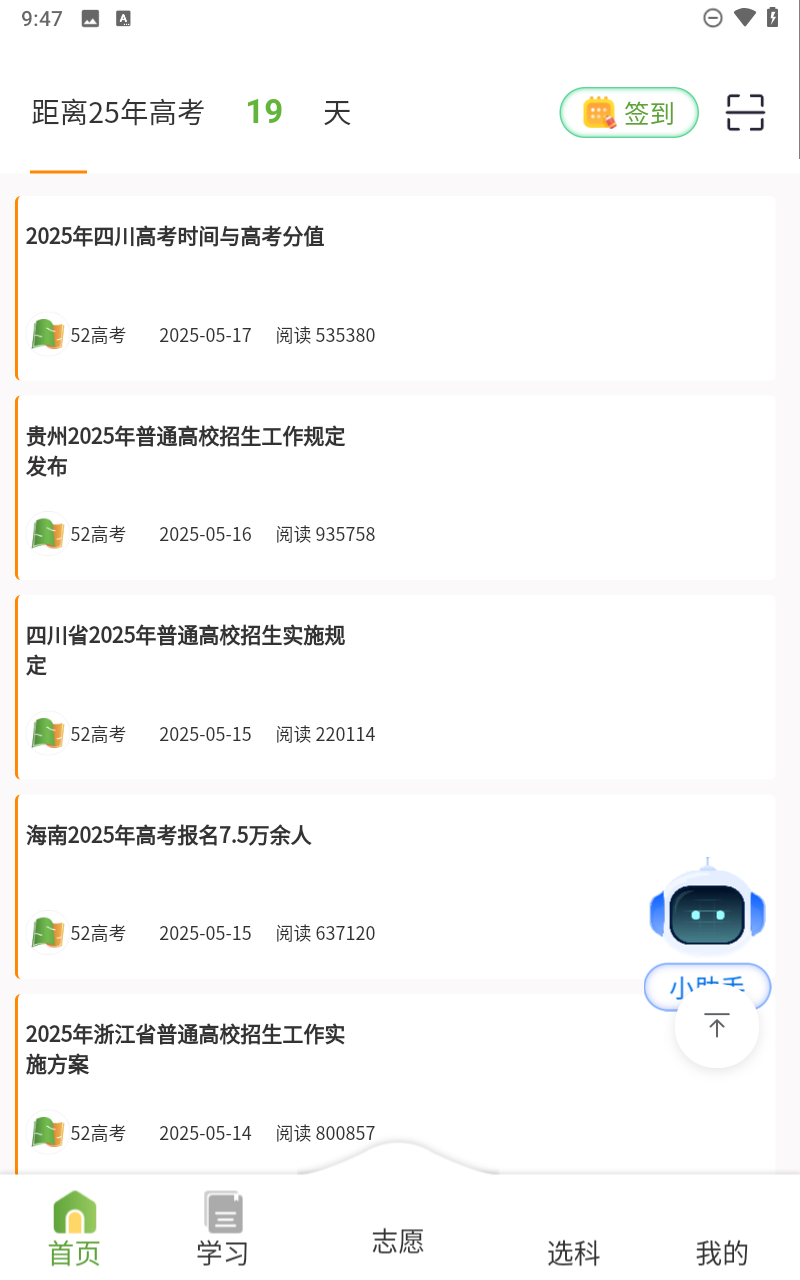This screenshot has width=800, height=1280.
Task: Read 四川省2025年普通高校招生实施规定
Action: point(396,687)
